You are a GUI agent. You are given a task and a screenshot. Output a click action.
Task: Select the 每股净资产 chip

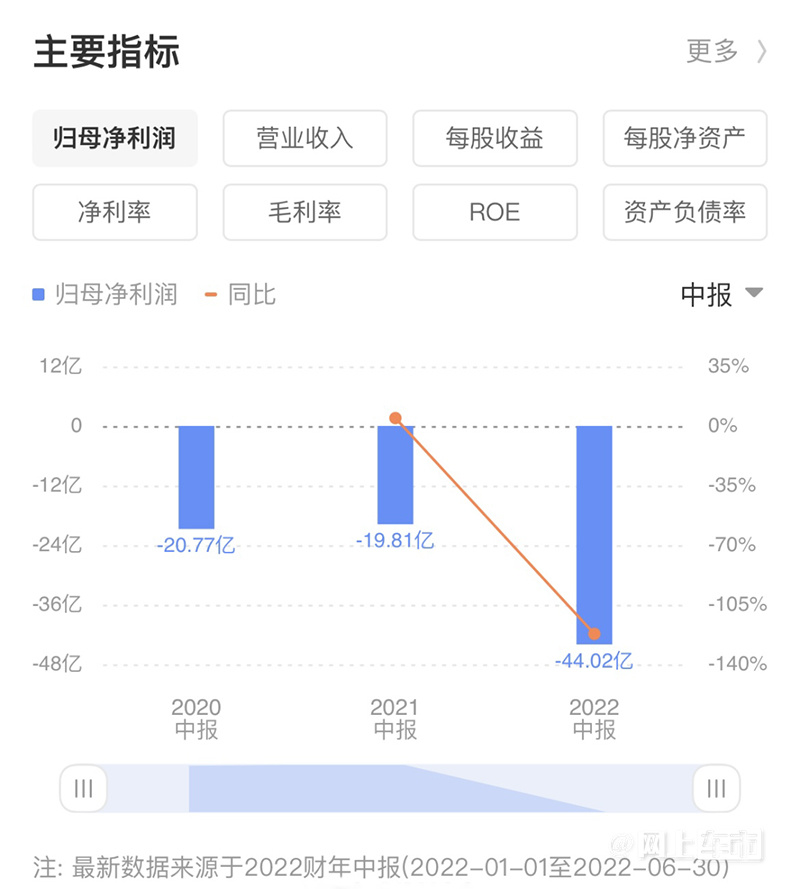pos(684,138)
